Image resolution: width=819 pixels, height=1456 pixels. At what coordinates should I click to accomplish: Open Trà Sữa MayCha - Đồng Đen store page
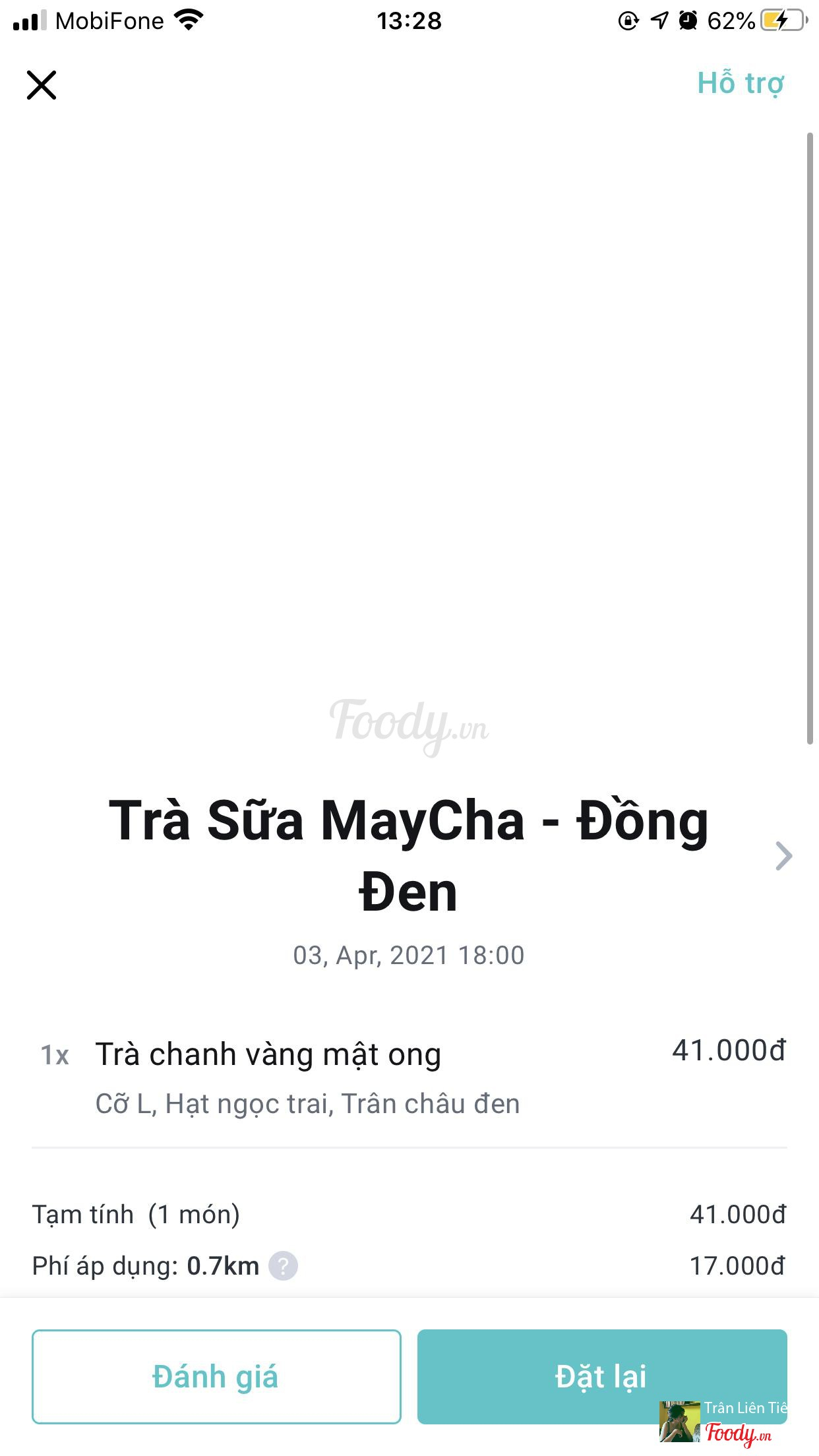coord(783,856)
